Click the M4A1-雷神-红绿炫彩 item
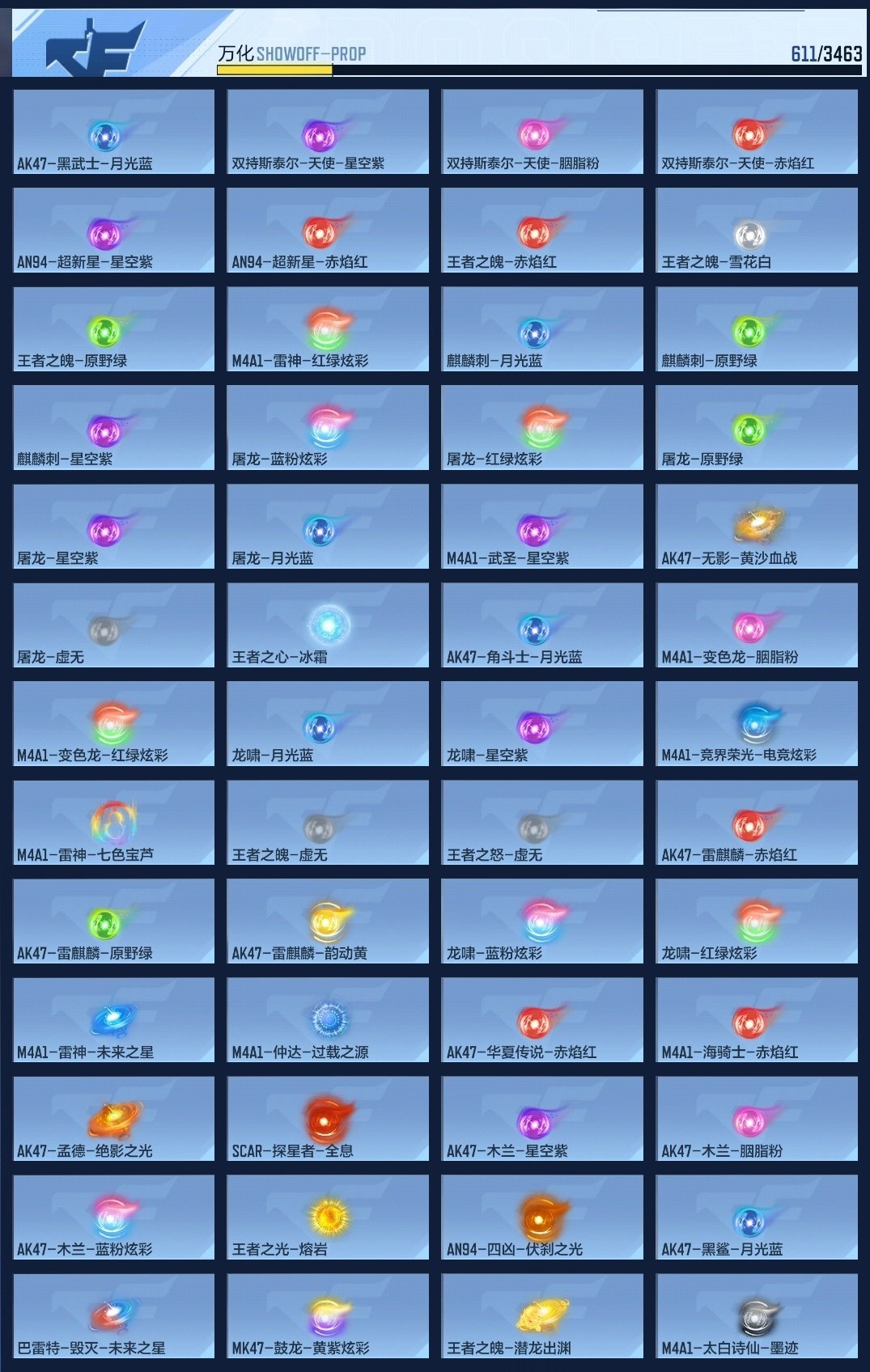 click(x=327, y=328)
